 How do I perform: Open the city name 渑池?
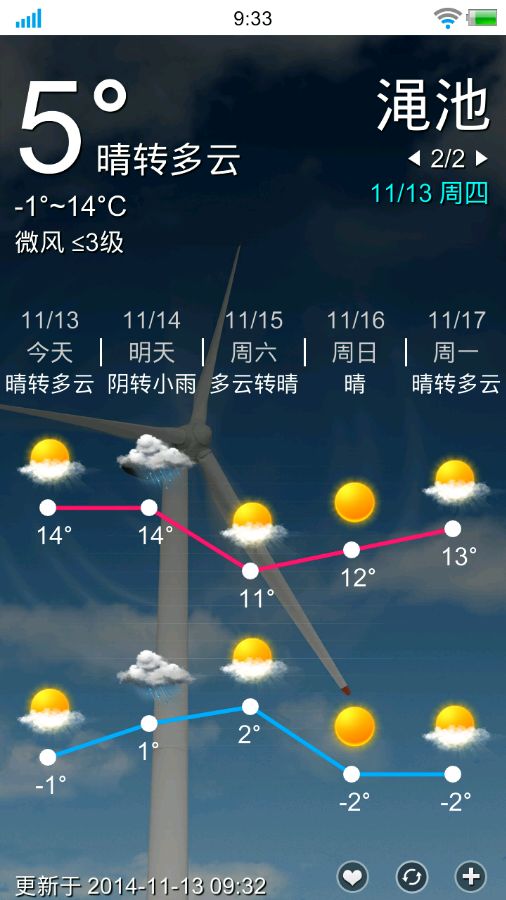[x=433, y=104]
